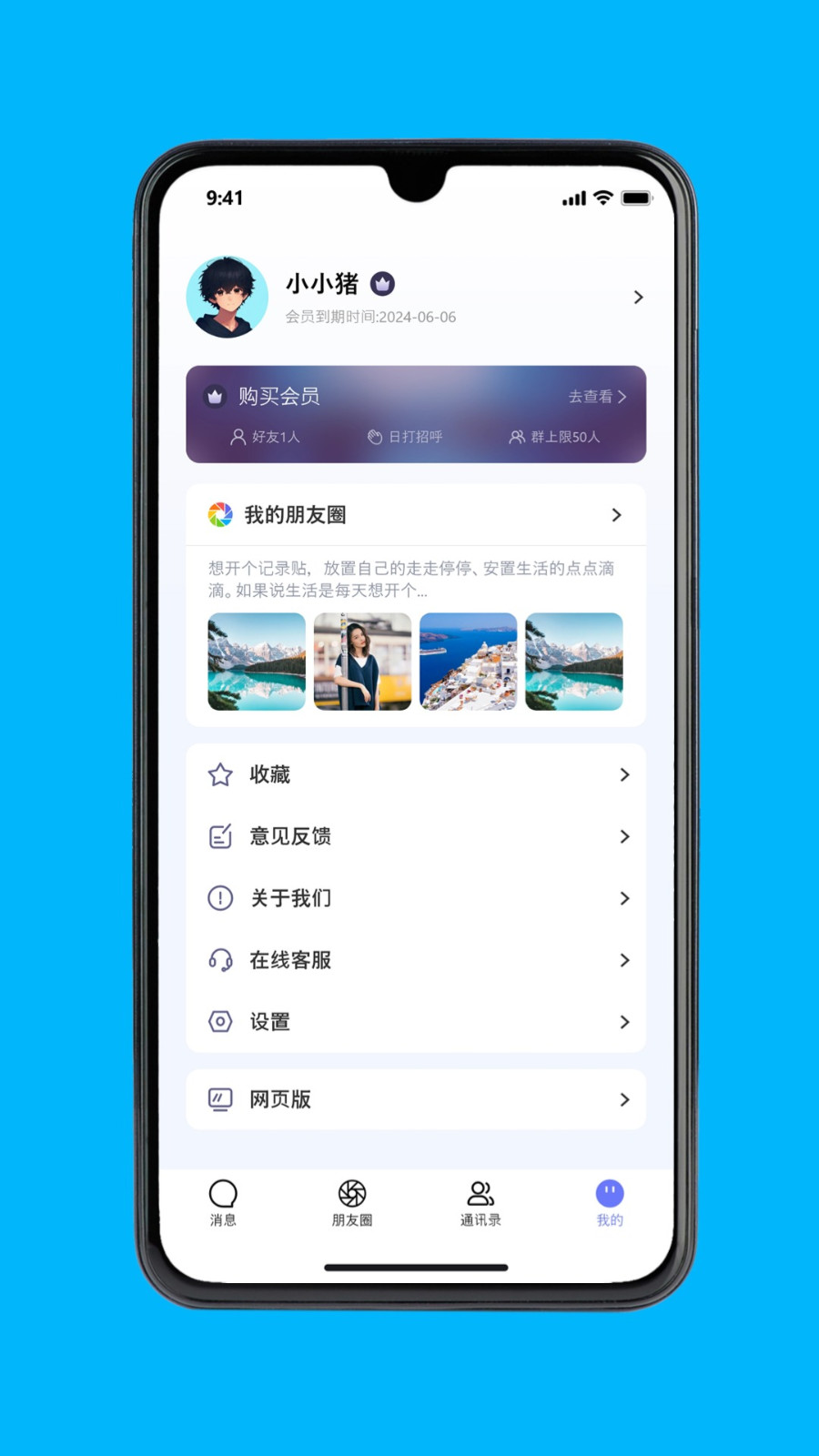The image size is (819, 1456).
Task: Switch to the 朋友圈 tab
Action: click(352, 1203)
